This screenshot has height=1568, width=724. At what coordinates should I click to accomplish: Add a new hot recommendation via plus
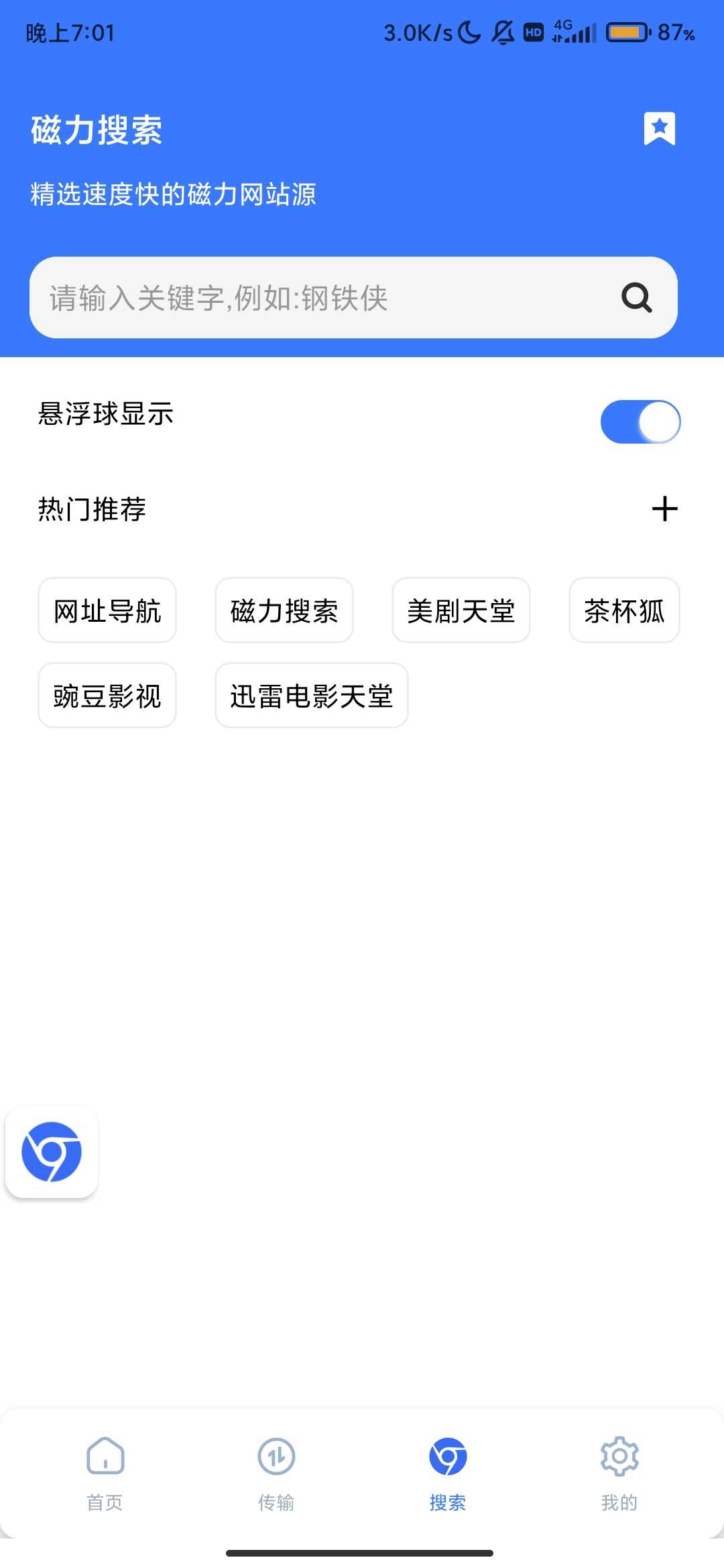pyautogui.click(x=665, y=509)
